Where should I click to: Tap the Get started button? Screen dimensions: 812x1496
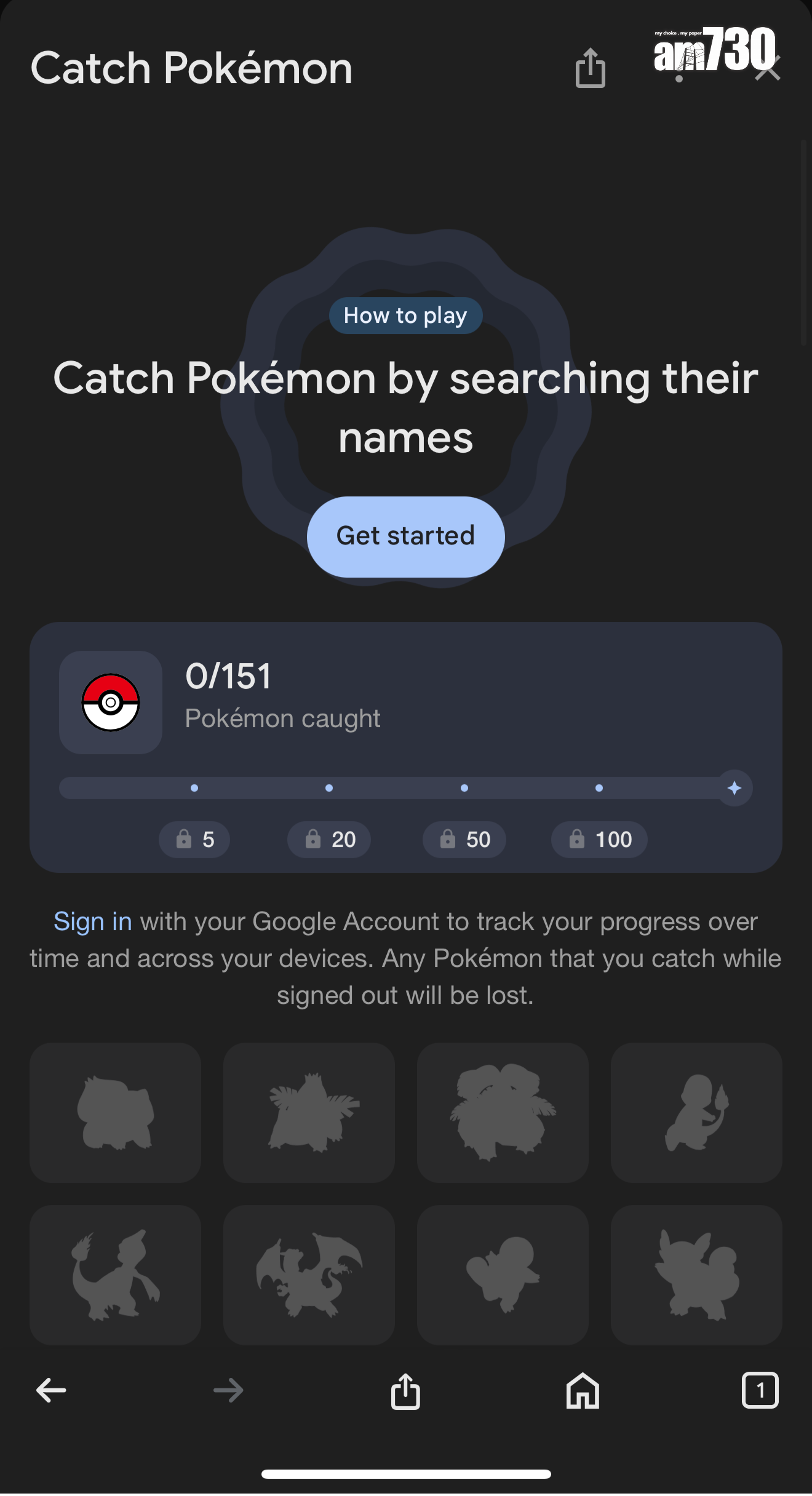(405, 536)
